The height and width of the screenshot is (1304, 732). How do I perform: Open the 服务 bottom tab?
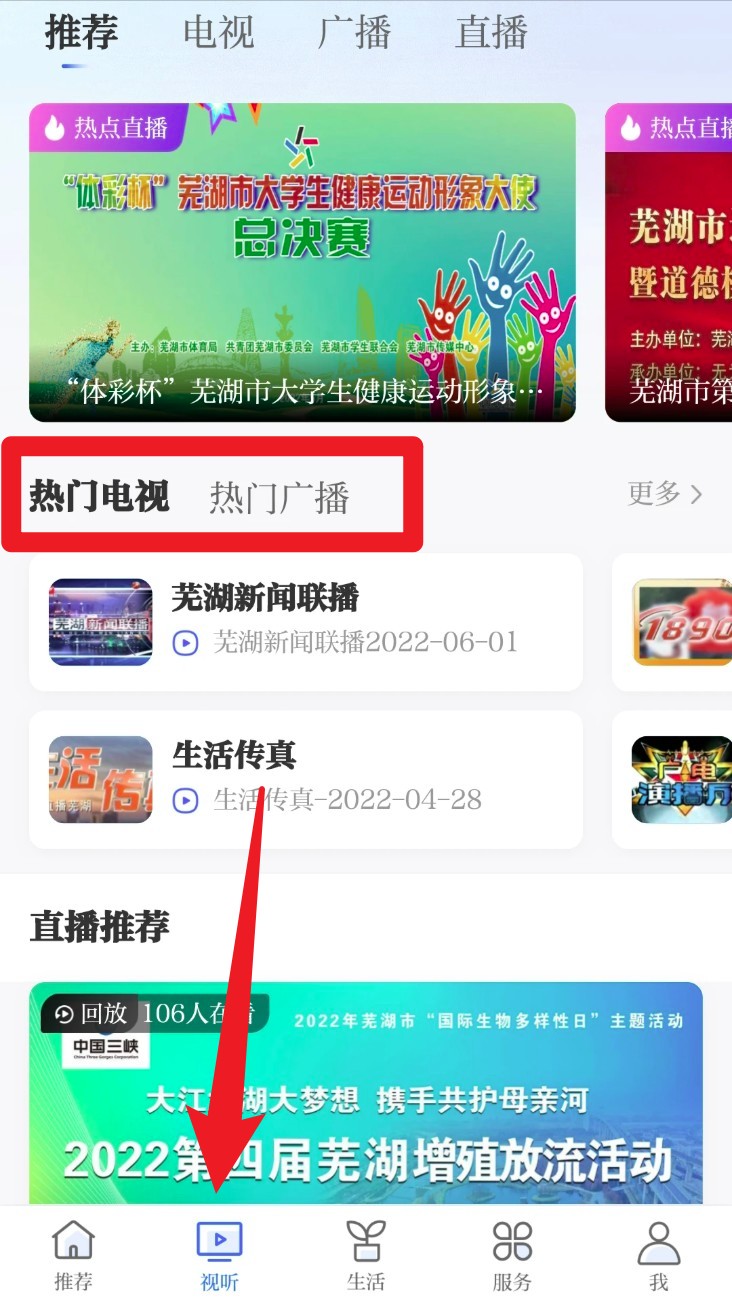point(512,1256)
